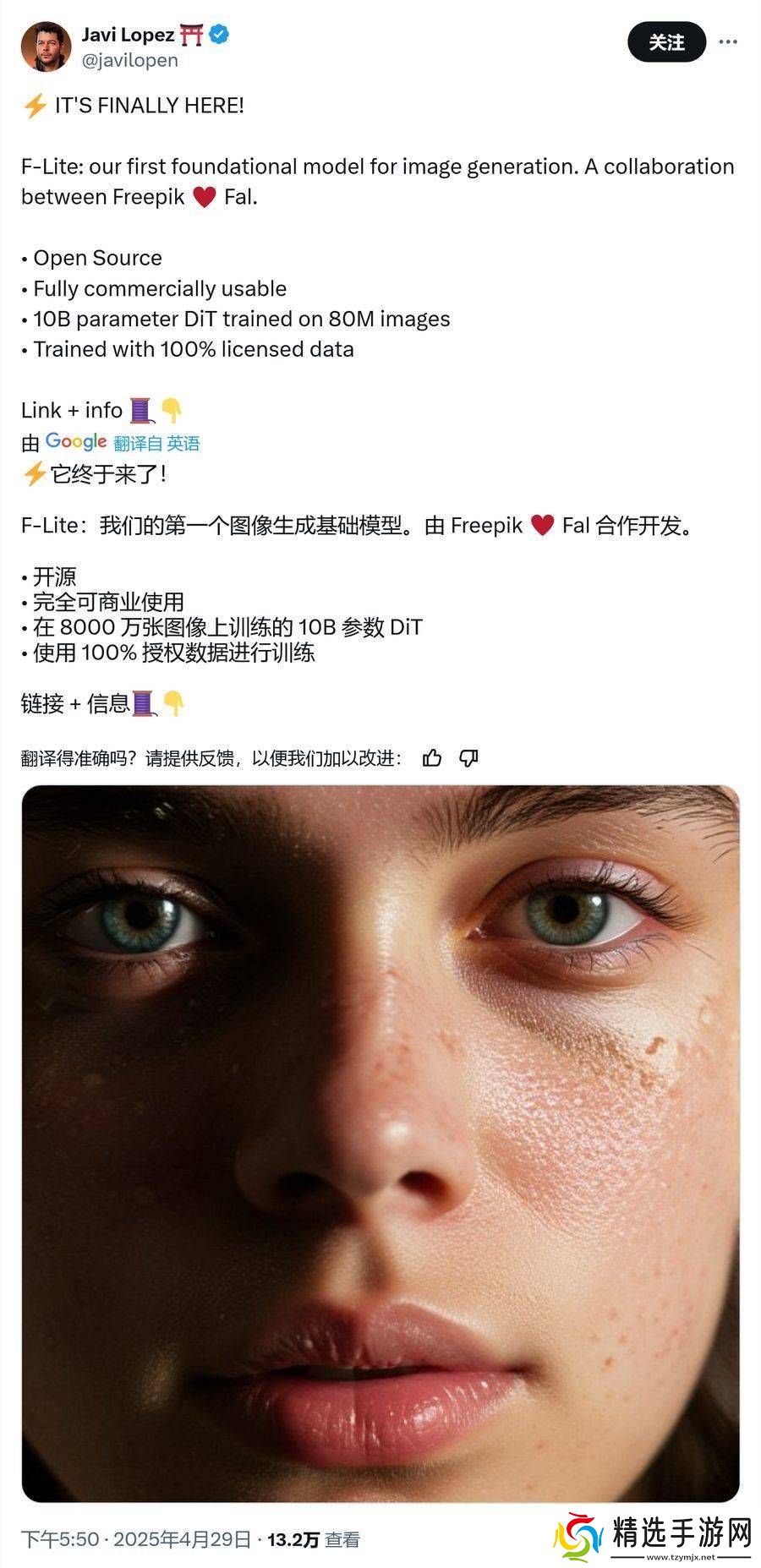The image size is (761, 1568).
Task: Open Javi Lopez's profile avatar
Action: (x=46, y=46)
